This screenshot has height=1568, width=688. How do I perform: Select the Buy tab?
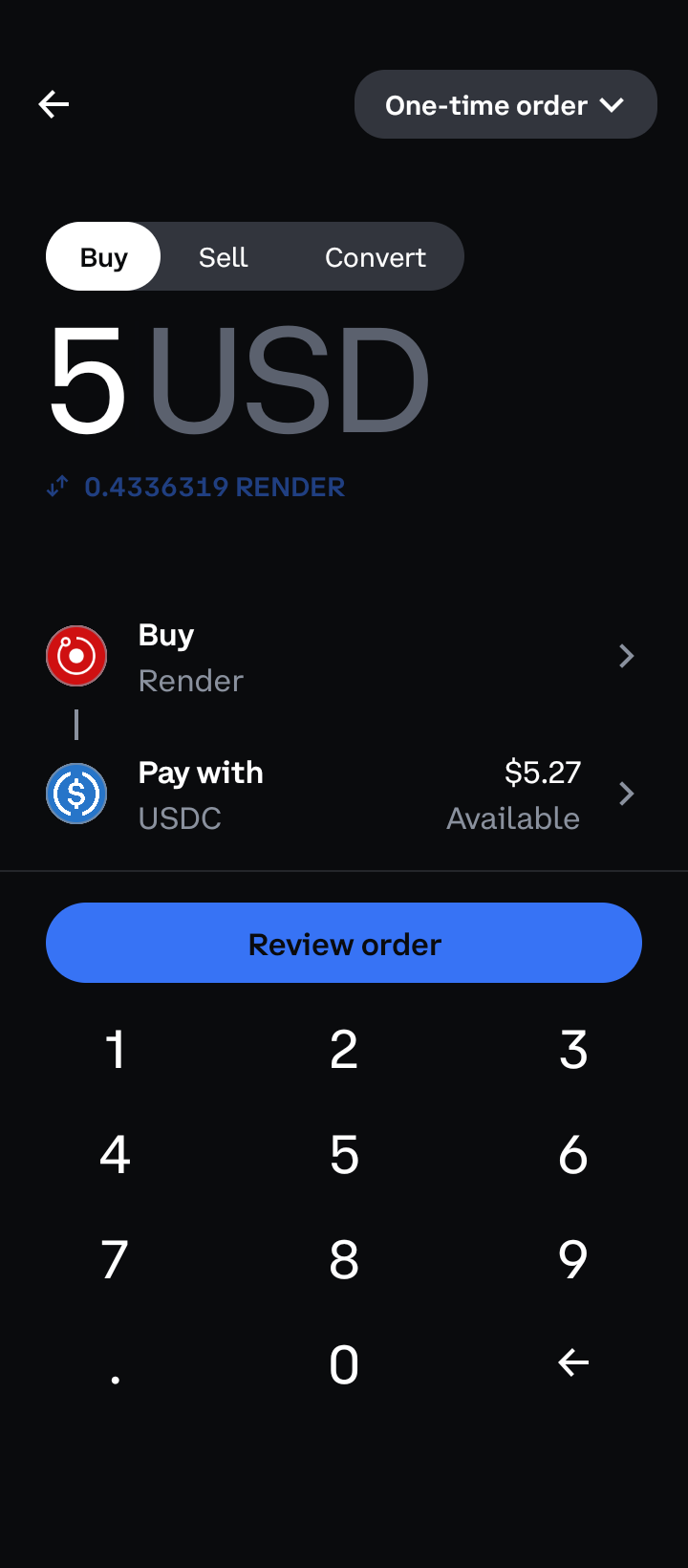(x=103, y=257)
